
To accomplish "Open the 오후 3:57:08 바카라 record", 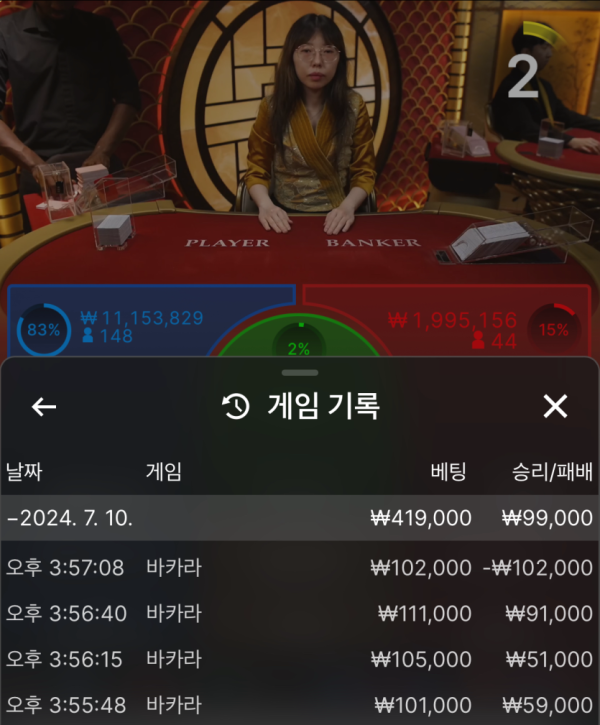I will pyautogui.click(x=300, y=568).
